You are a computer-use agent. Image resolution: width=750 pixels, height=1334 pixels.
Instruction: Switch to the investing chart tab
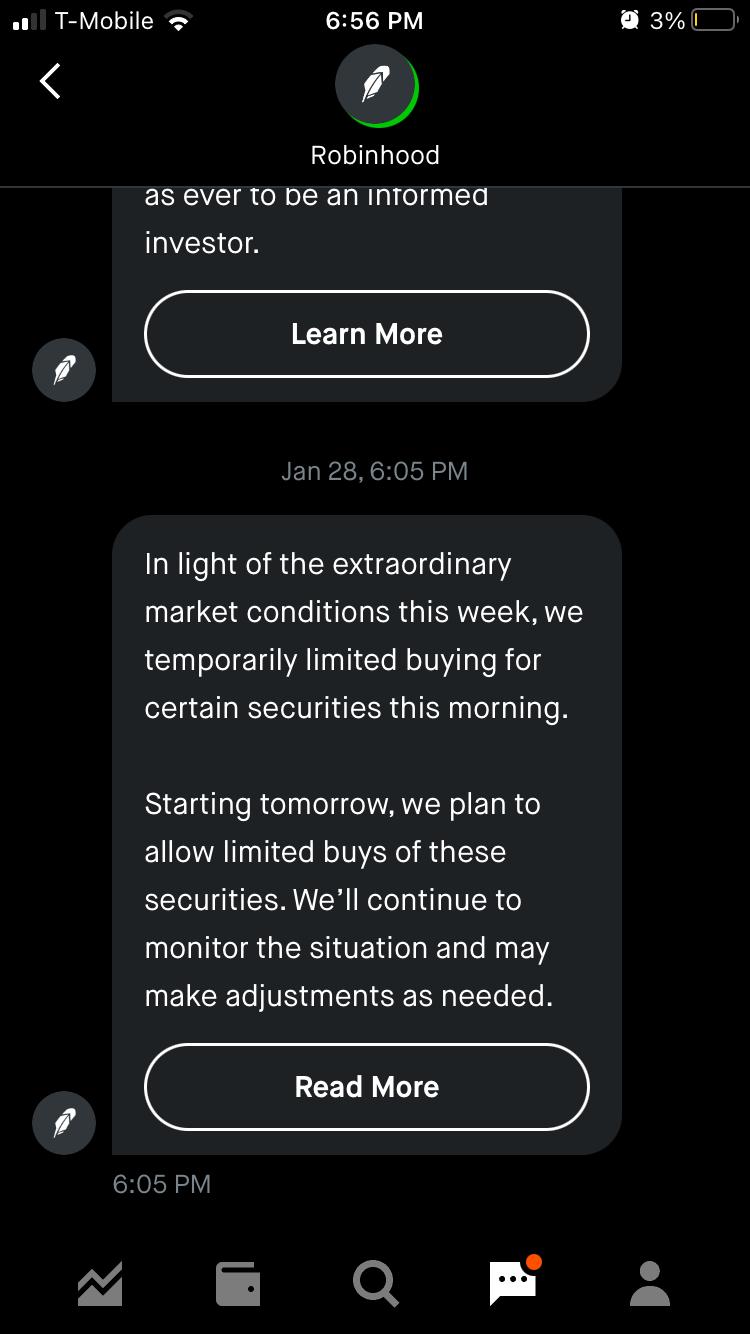click(100, 1283)
